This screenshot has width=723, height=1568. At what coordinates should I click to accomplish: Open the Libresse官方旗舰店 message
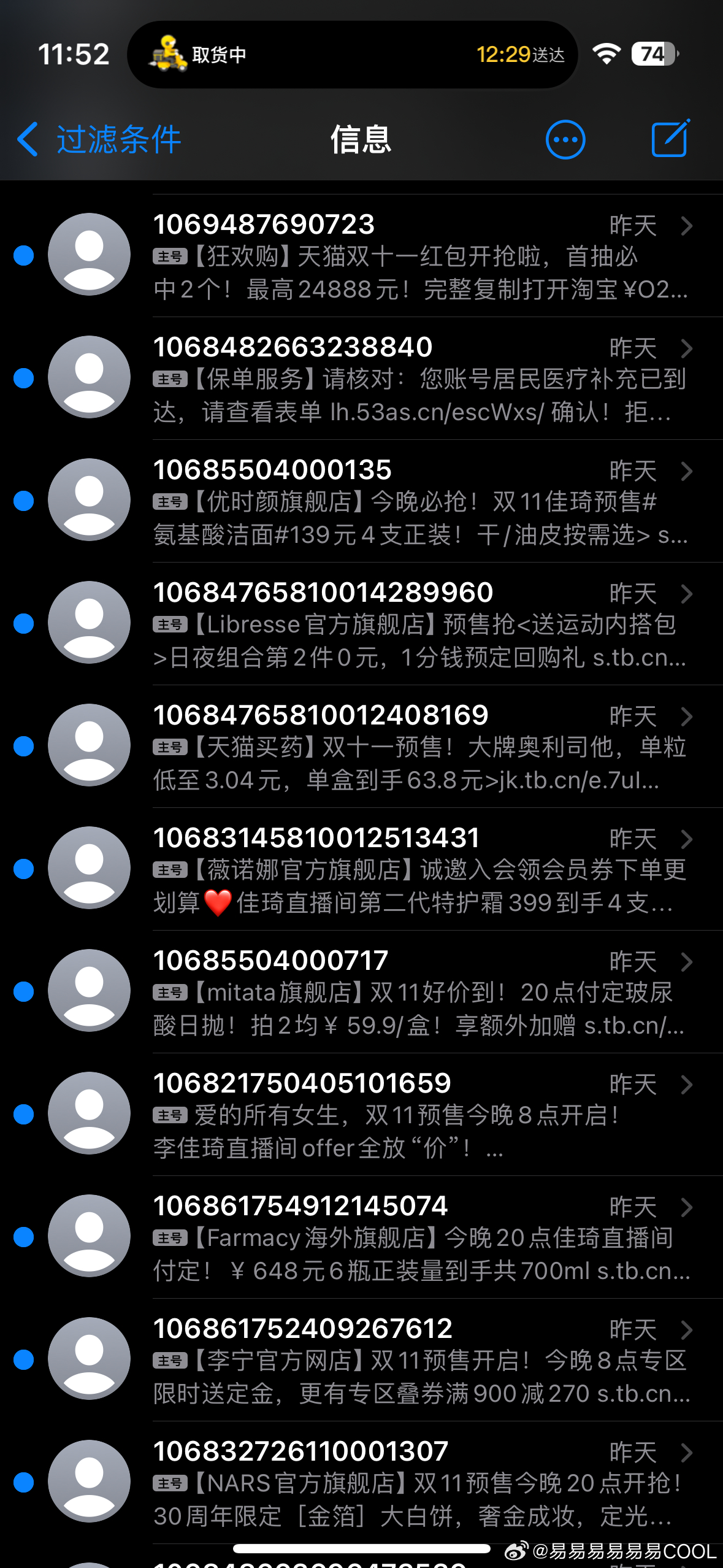point(362,624)
